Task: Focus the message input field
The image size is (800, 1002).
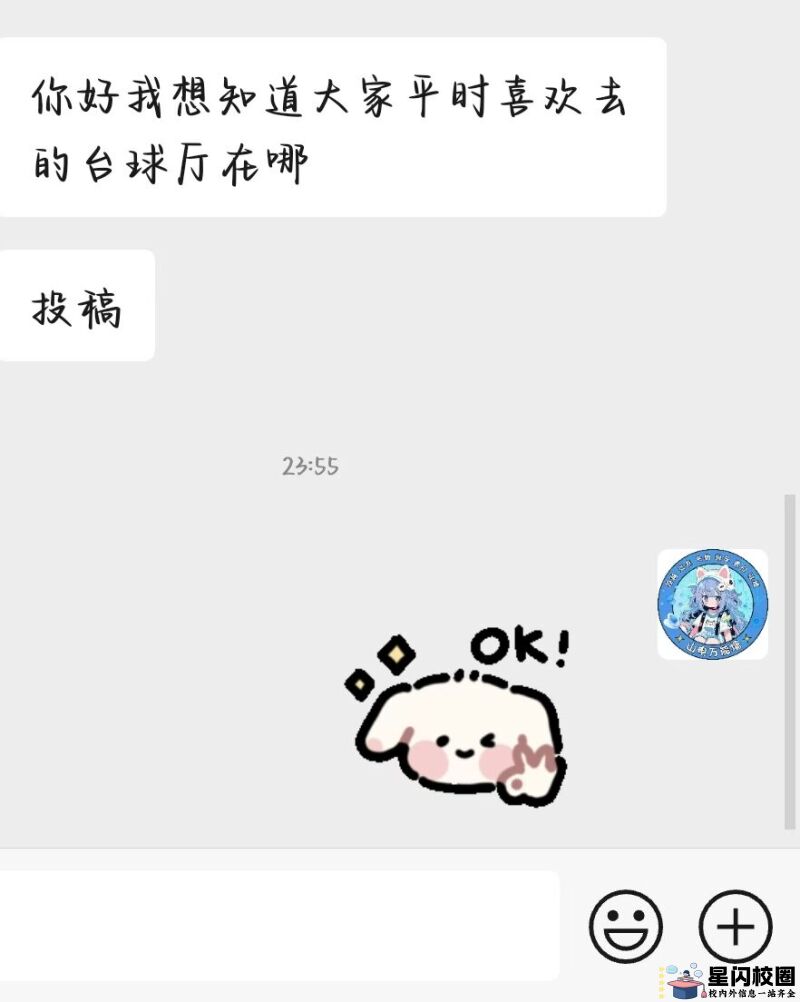Action: (279, 926)
